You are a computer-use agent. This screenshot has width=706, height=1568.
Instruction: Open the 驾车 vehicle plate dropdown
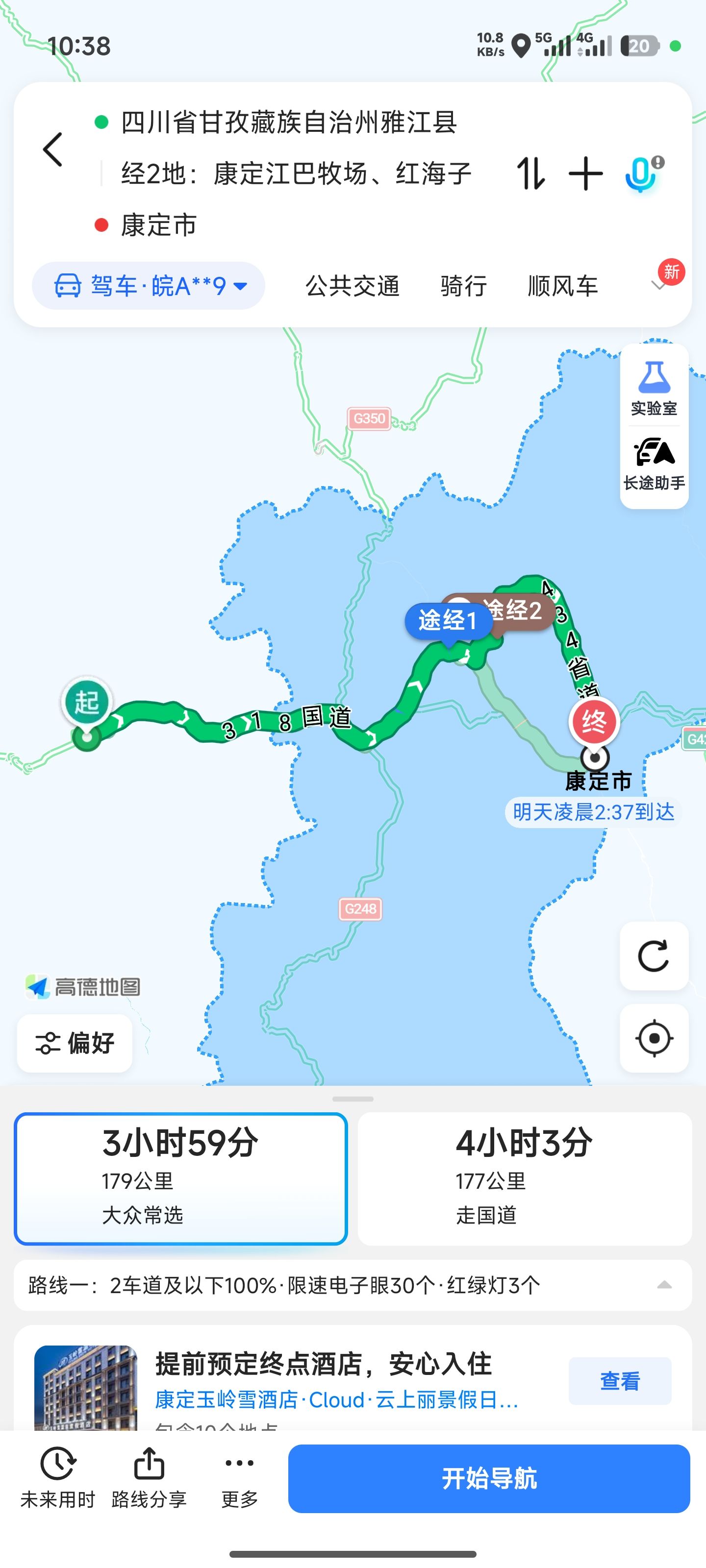click(149, 286)
